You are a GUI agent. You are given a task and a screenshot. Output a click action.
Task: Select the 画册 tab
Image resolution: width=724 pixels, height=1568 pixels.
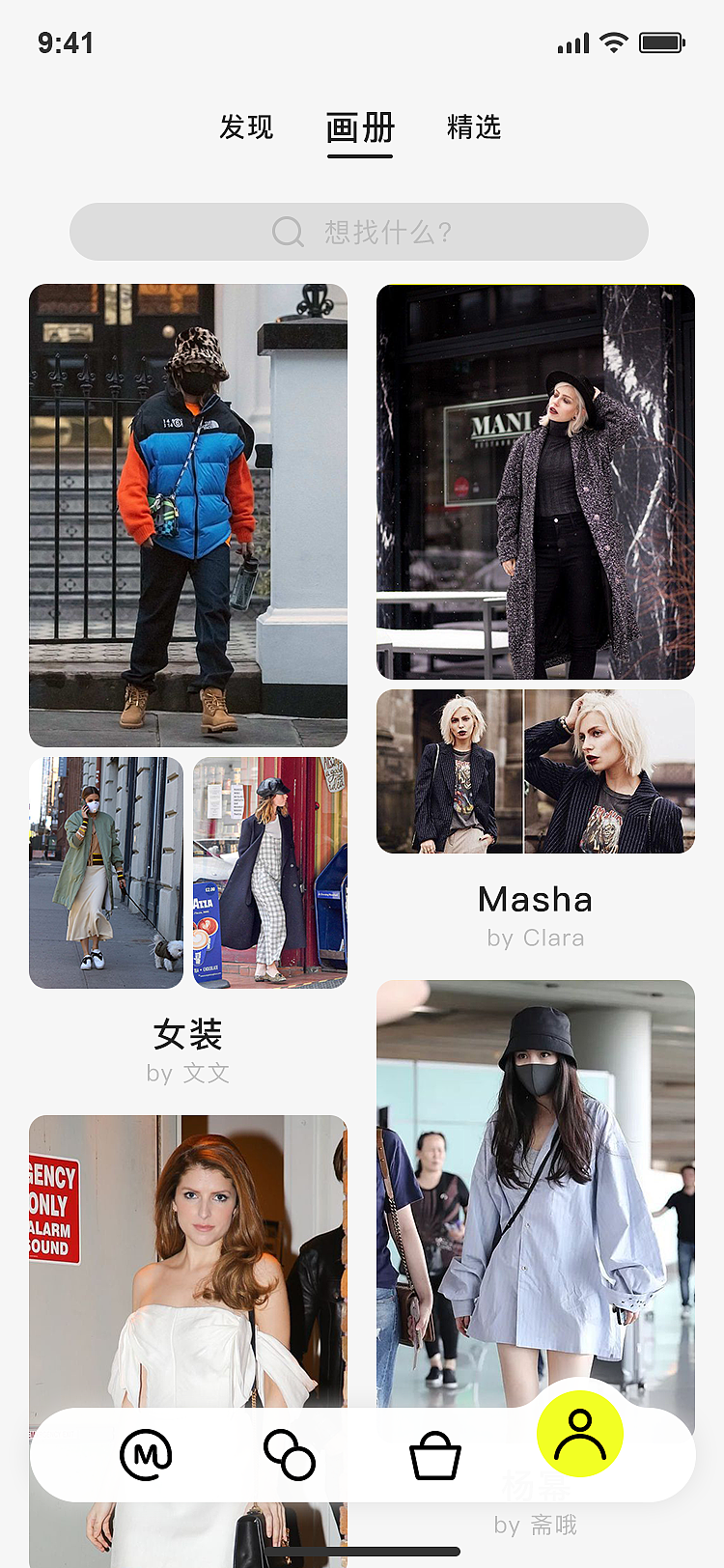pos(360,128)
